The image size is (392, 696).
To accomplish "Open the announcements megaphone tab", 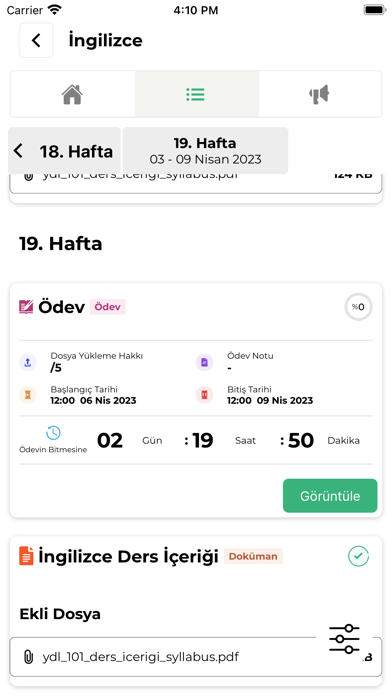I will pyautogui.click(x=320, y=94).
